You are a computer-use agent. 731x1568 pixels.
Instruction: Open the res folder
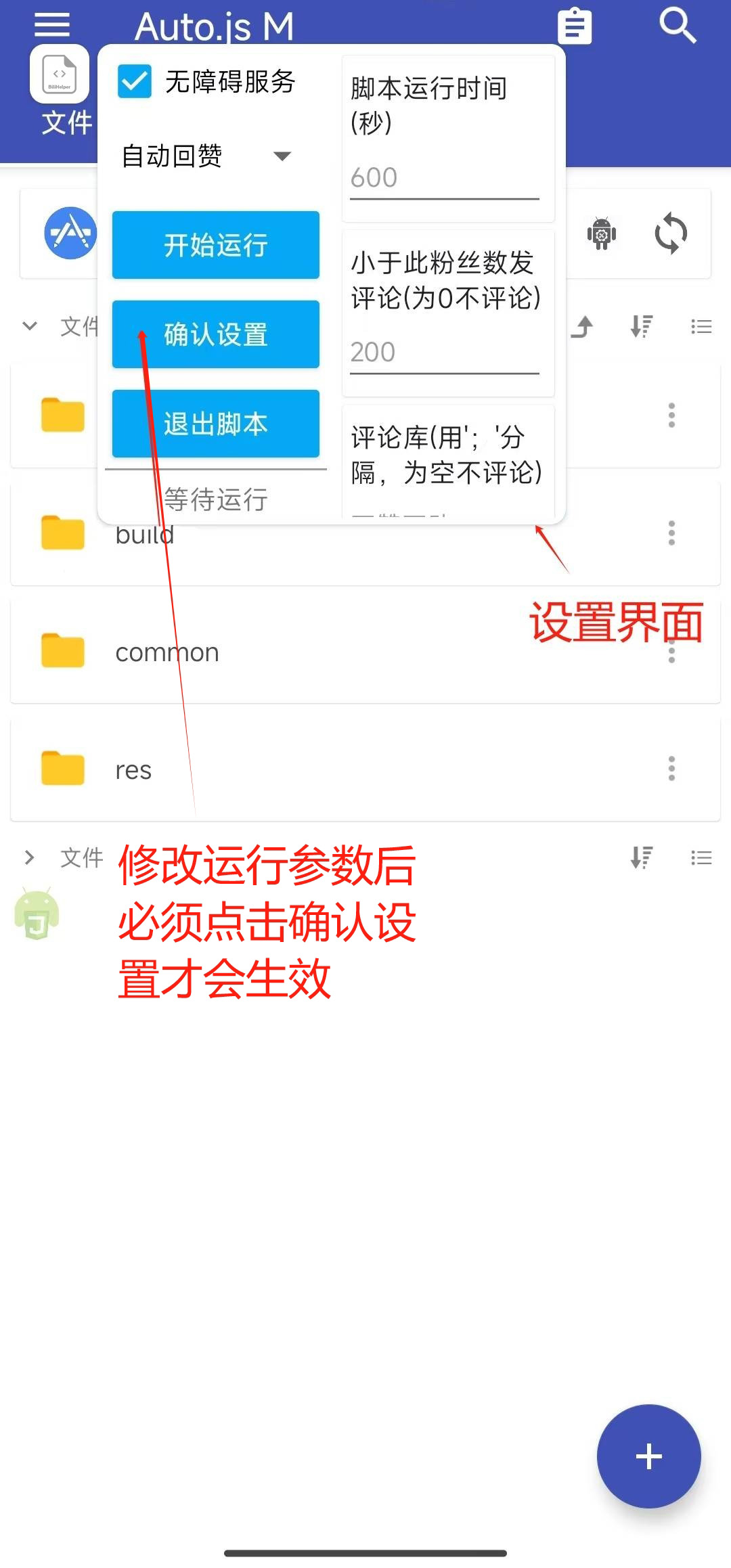coord(133,770)
